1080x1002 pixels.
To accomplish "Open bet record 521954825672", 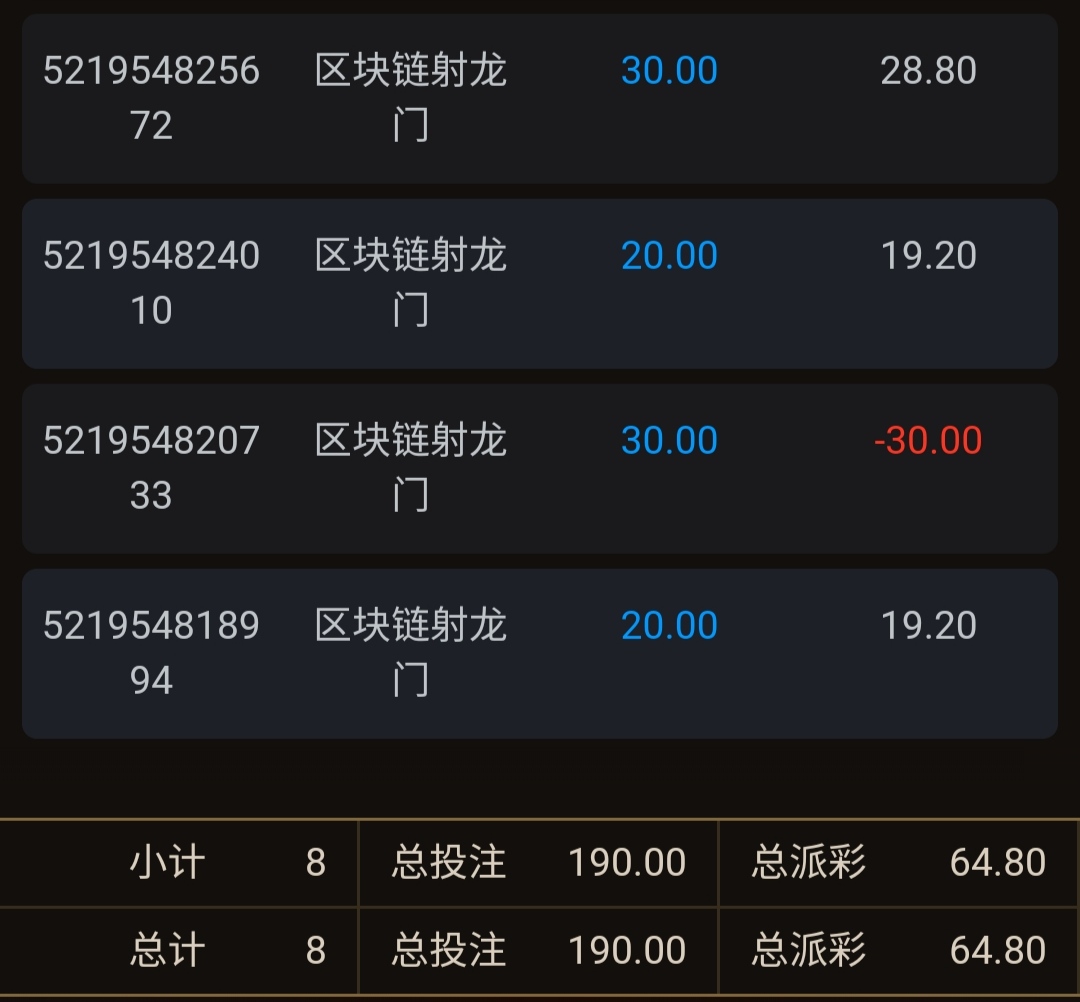I will pyautogui.click(x=540, y=98).
